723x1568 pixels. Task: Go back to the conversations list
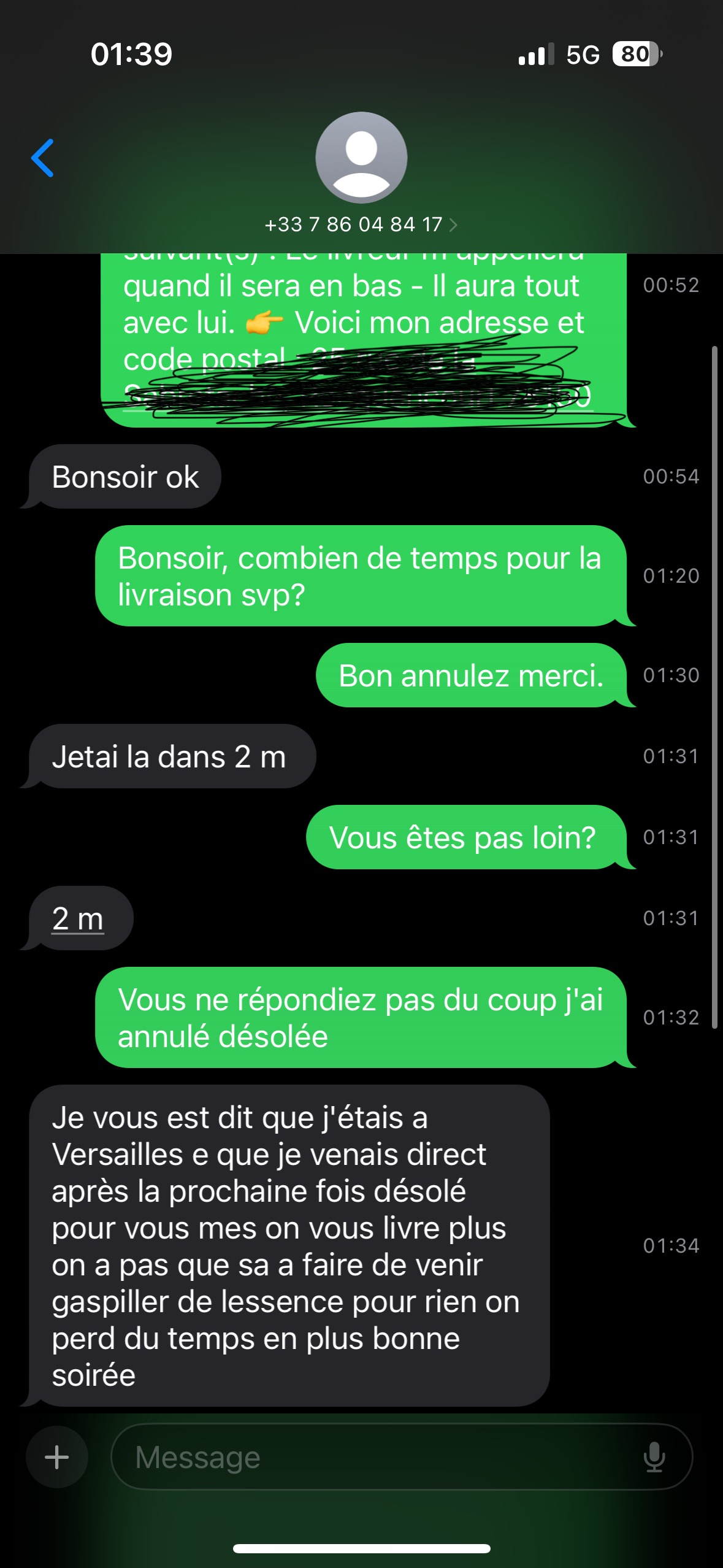[x=43, y=158]
